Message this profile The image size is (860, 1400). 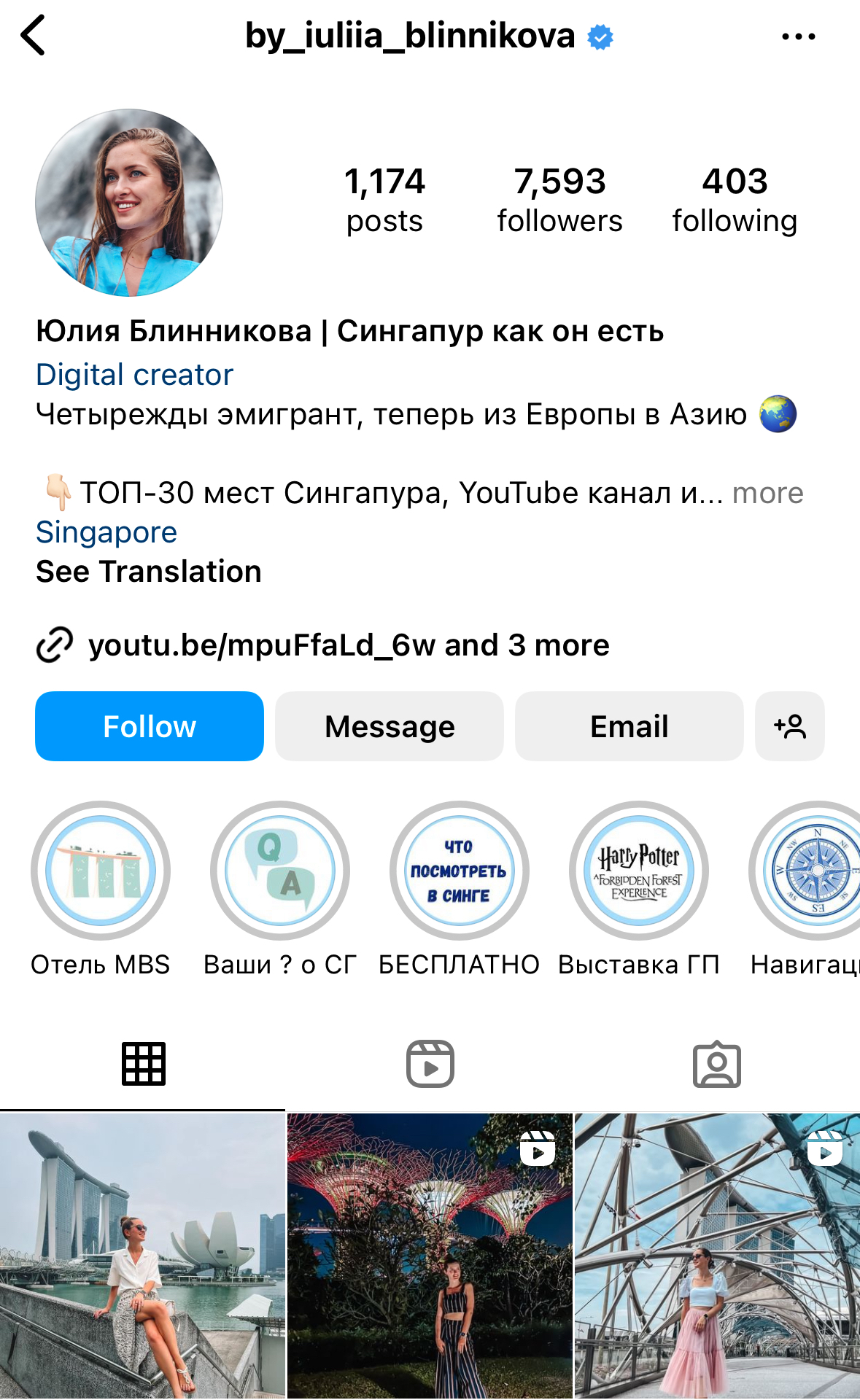(390, 726)
